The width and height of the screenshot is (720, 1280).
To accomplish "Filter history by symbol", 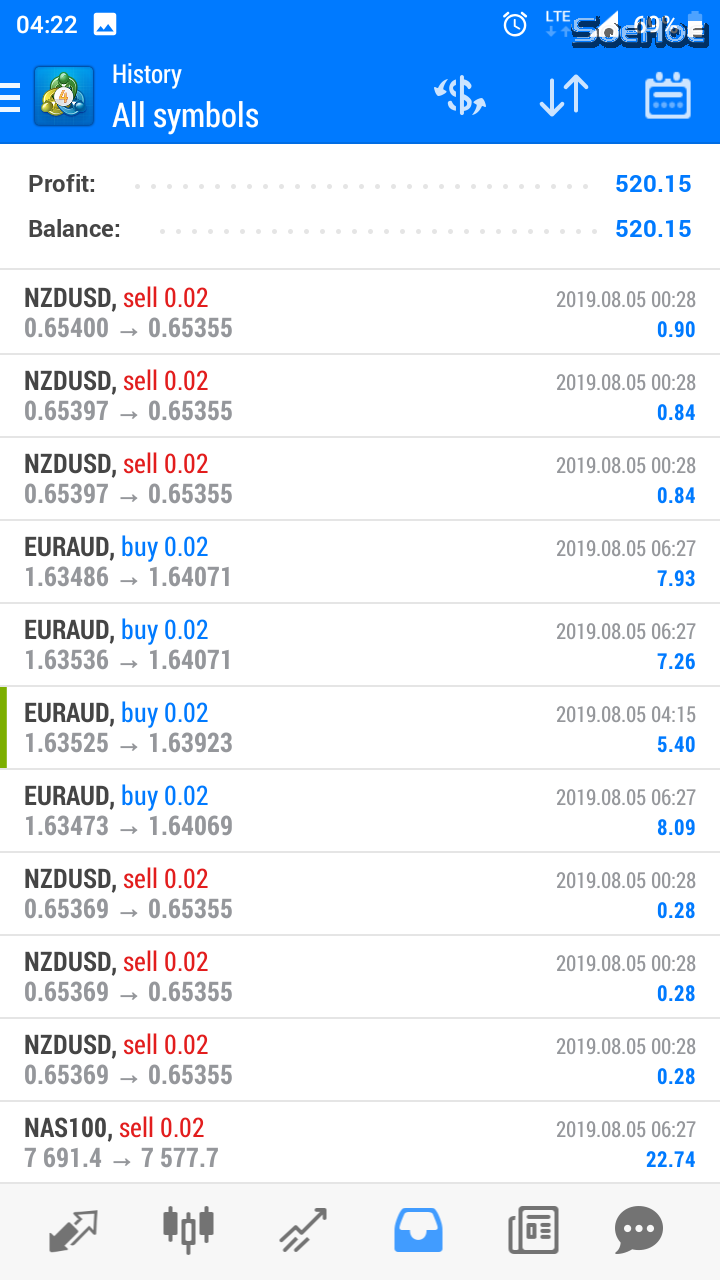I will (460, 97).
